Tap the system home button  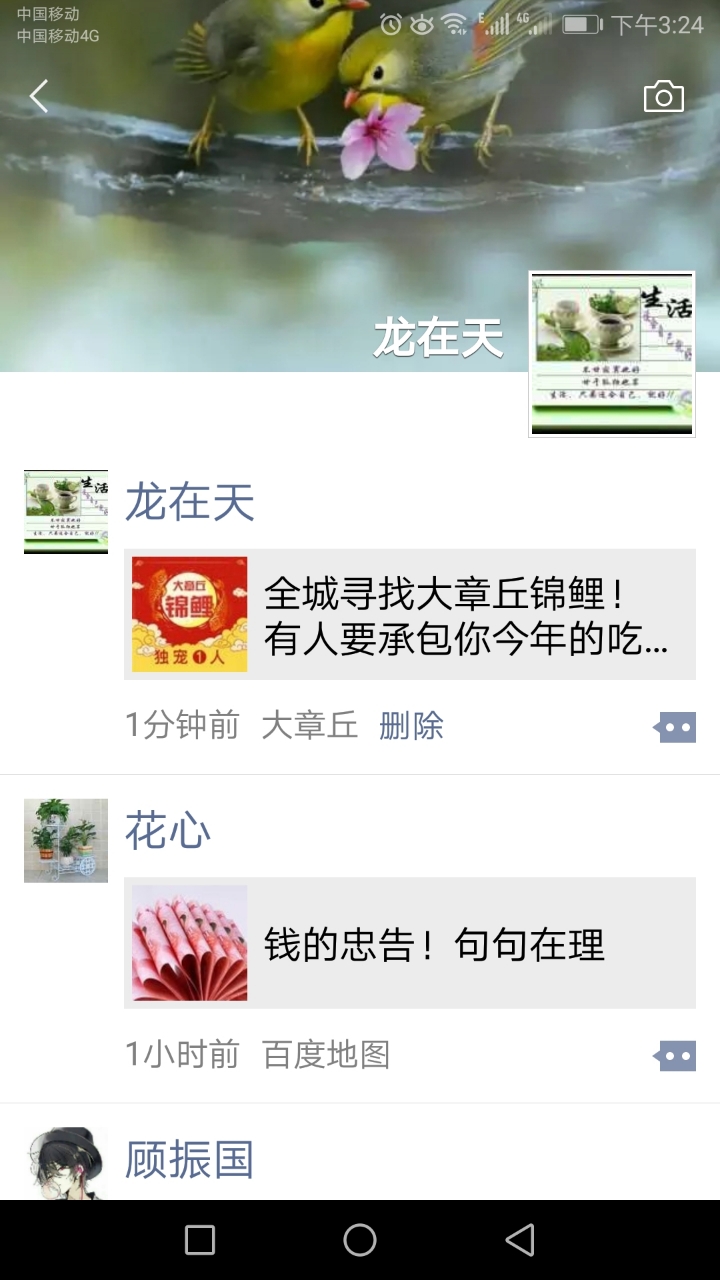tap(360, 1240)
